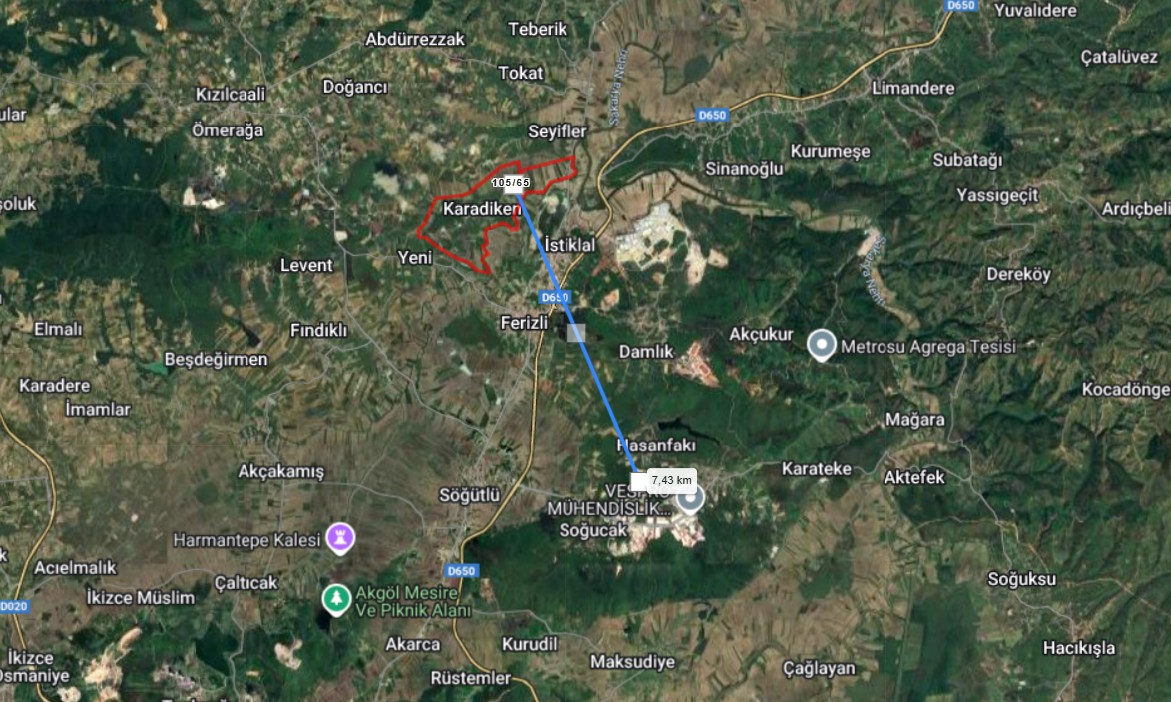The image size is (1171, 702).
Task: Open Akgöl Mesire Ve Piknik Alanı marker
Action: 336,599
